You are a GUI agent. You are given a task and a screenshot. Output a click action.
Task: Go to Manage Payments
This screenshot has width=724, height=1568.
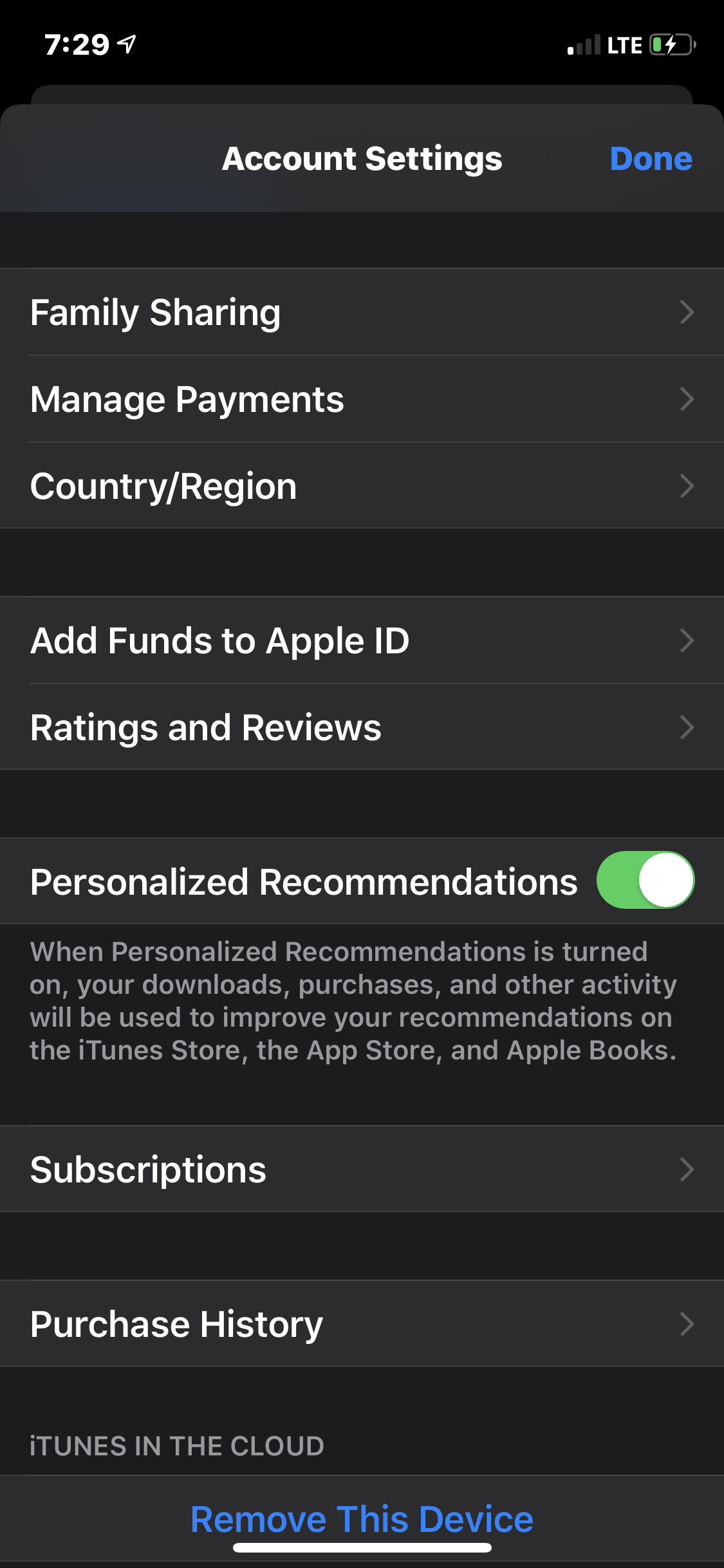coord(362,399)
